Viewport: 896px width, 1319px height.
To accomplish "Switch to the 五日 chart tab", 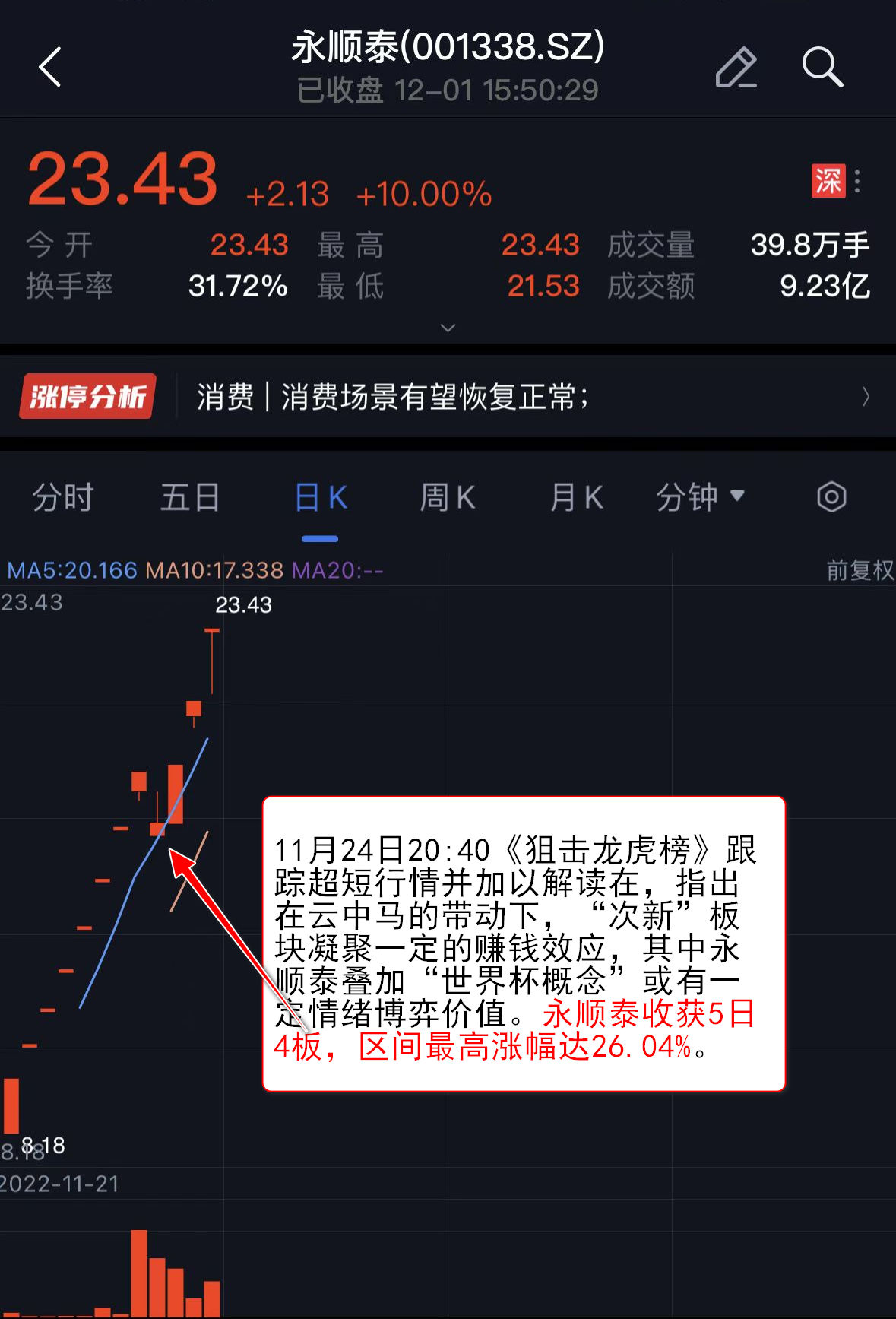I will 190,498.
